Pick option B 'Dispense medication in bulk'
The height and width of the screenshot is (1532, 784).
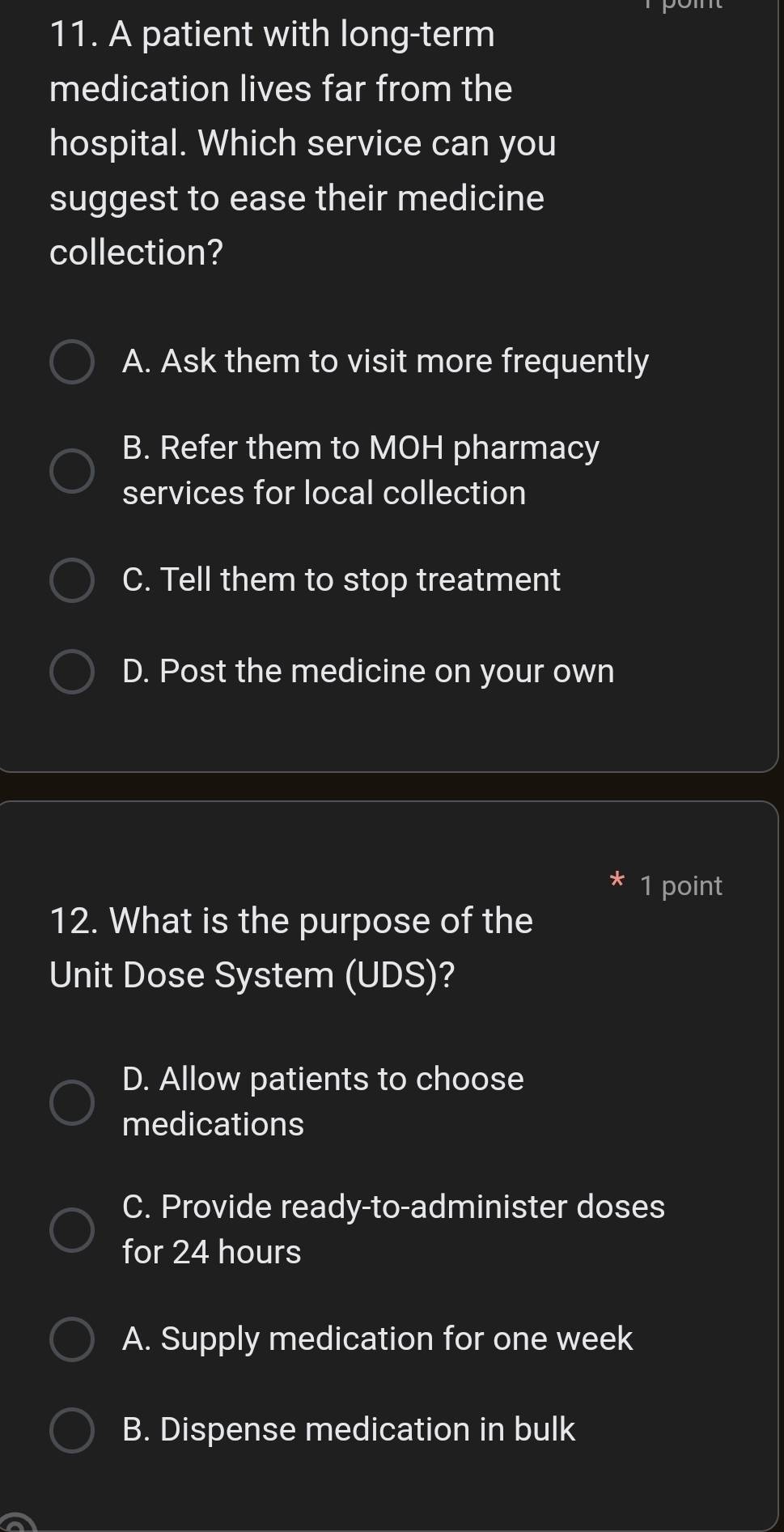tap(72, 1429)
